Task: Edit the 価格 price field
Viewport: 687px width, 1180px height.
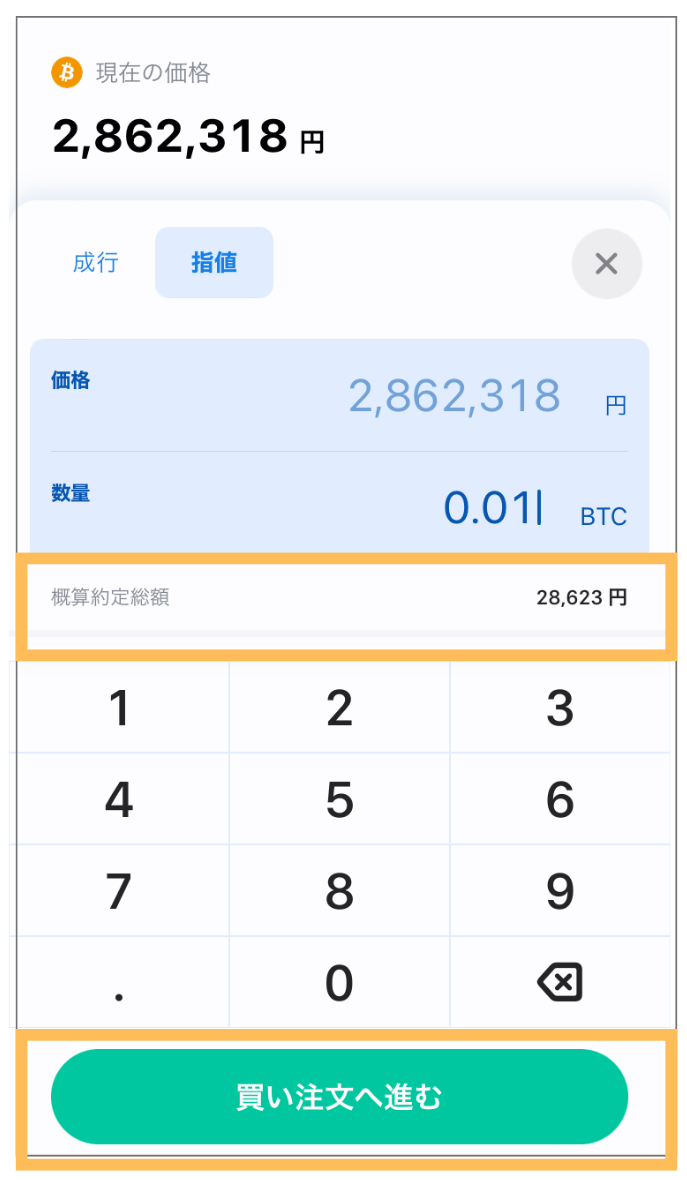Action: (x=339, y=396)
